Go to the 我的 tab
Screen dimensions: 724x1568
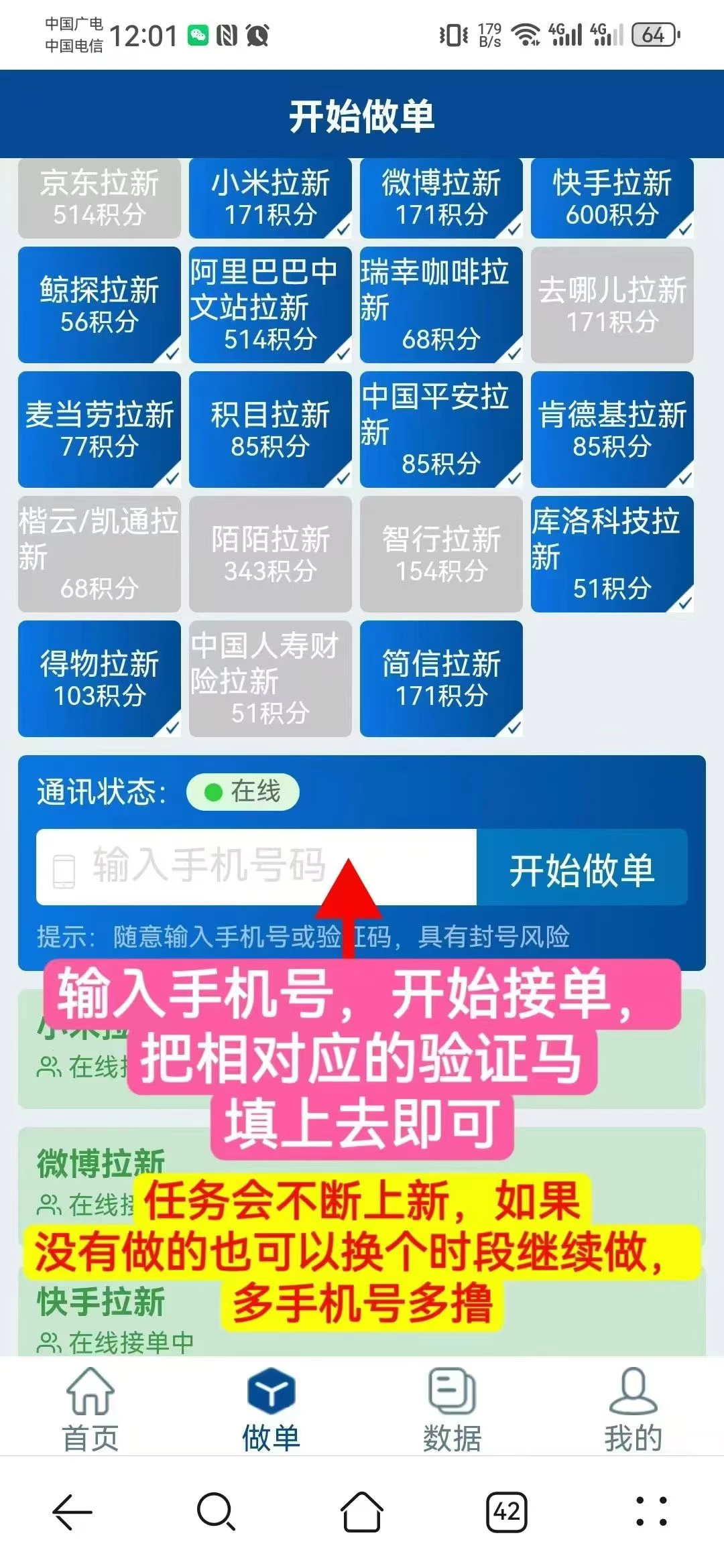tap(633, 1409)
